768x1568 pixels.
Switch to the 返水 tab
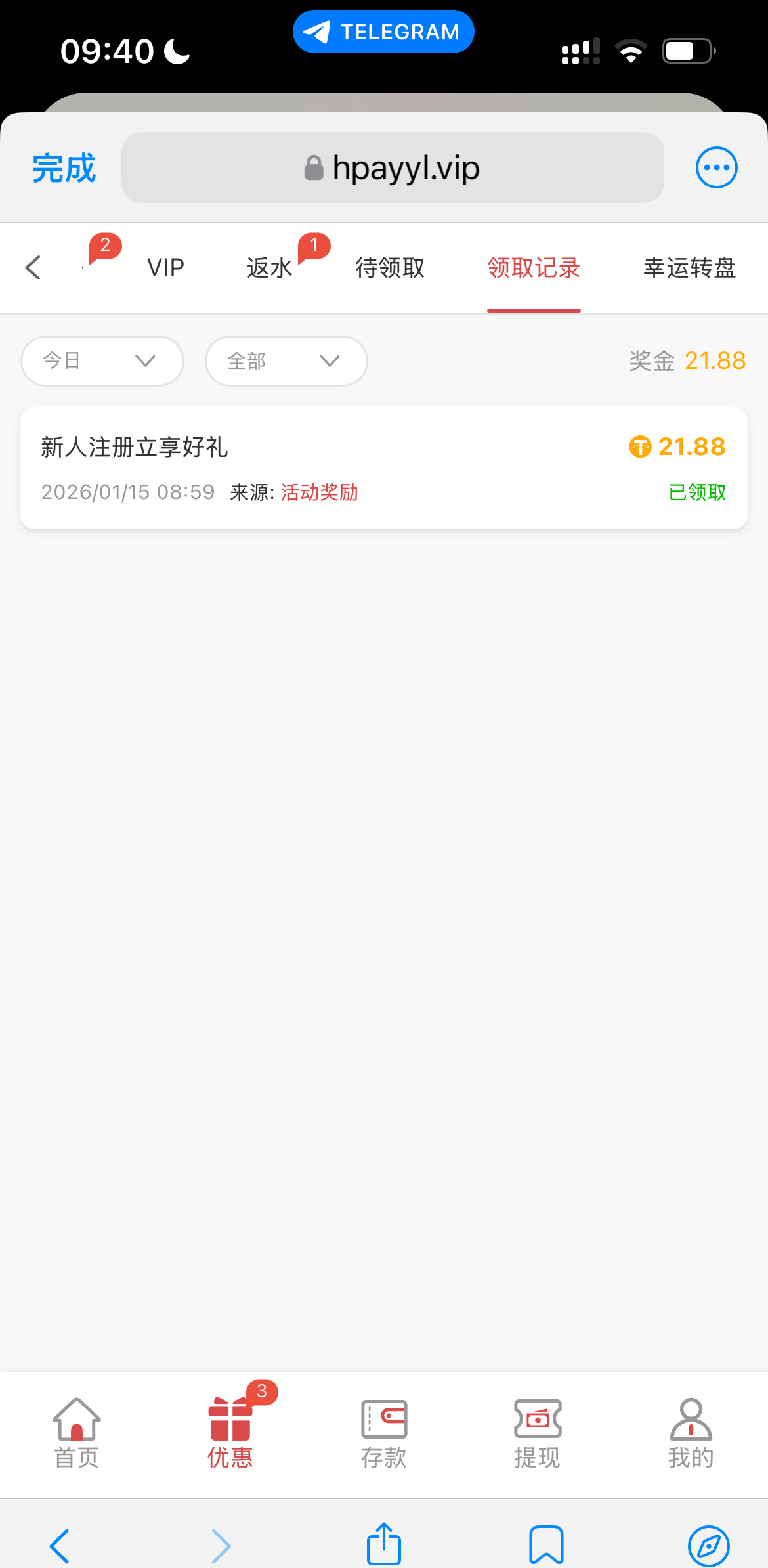click(269, 268)
